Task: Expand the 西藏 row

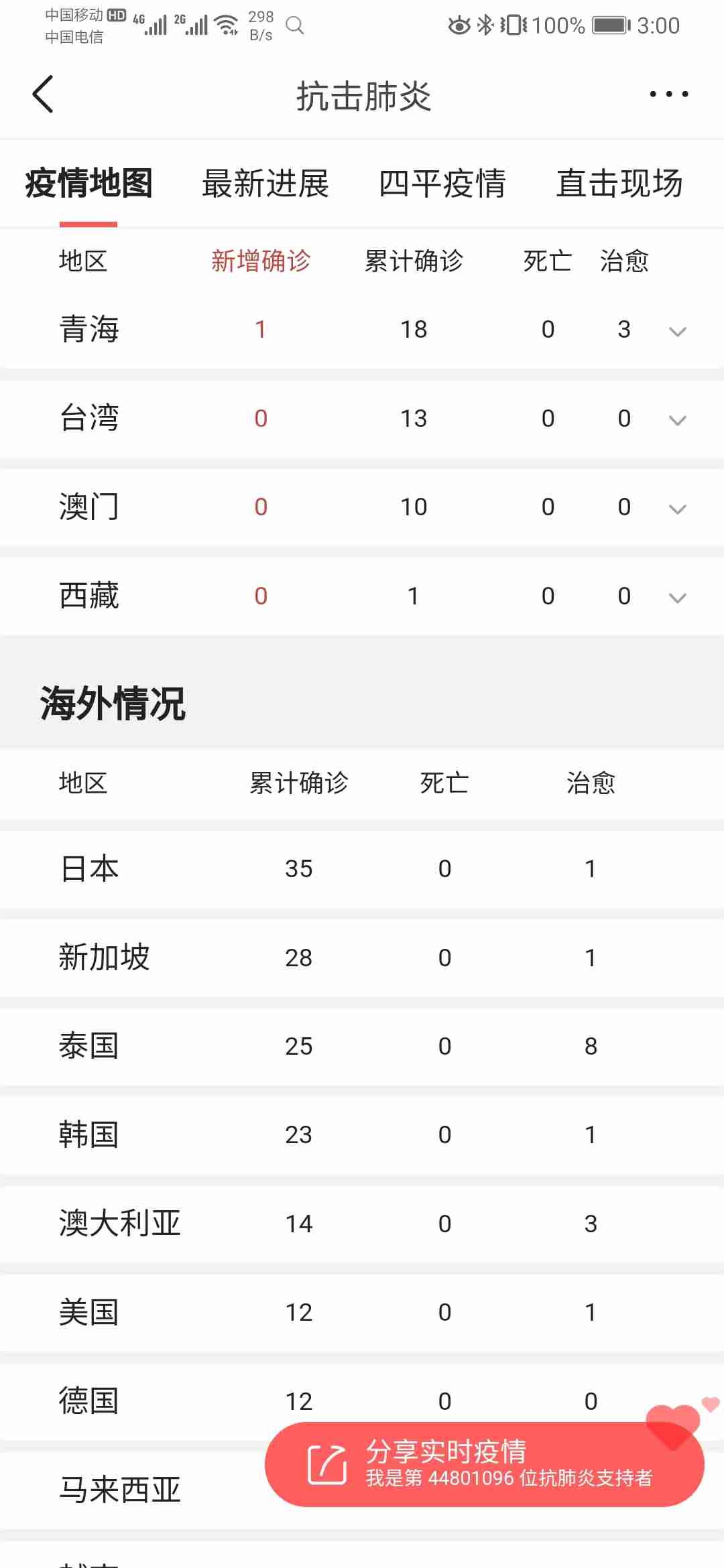Action: [x=678, y=598]
